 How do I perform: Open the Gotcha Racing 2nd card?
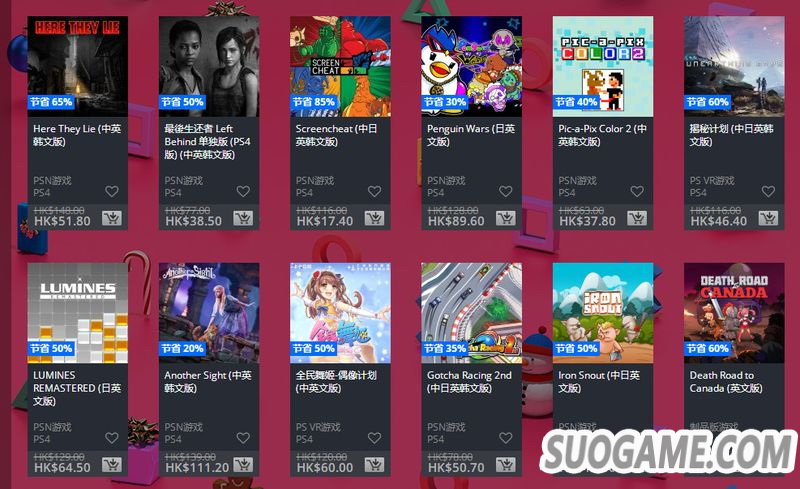tap(470, 314)
